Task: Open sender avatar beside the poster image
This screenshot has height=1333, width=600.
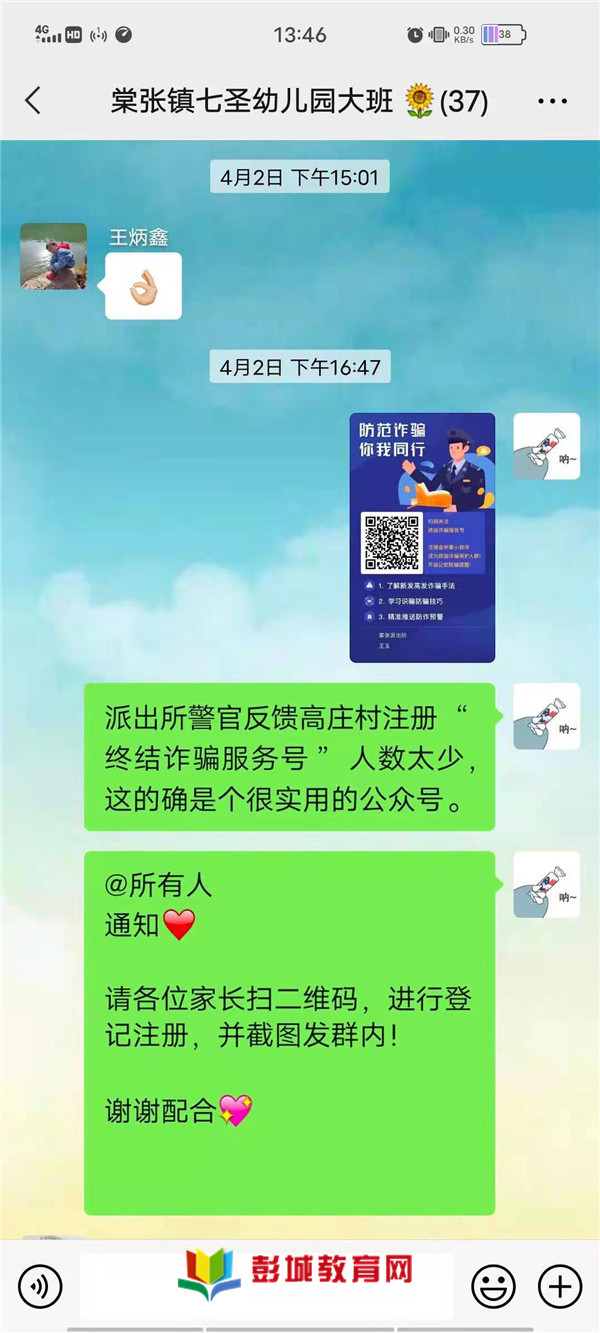Action: click(x=546, y=446)
